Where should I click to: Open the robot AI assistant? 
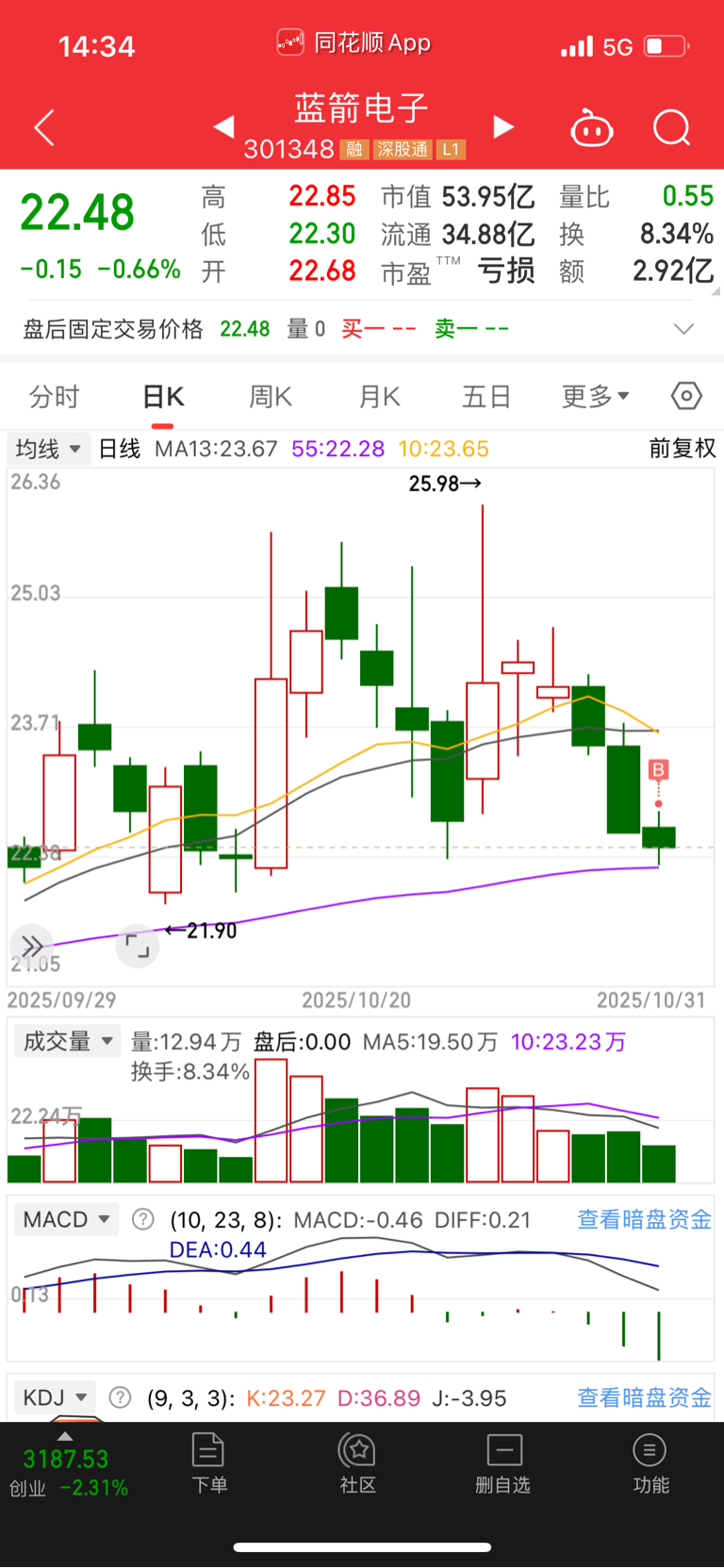[x=592, y=128]
